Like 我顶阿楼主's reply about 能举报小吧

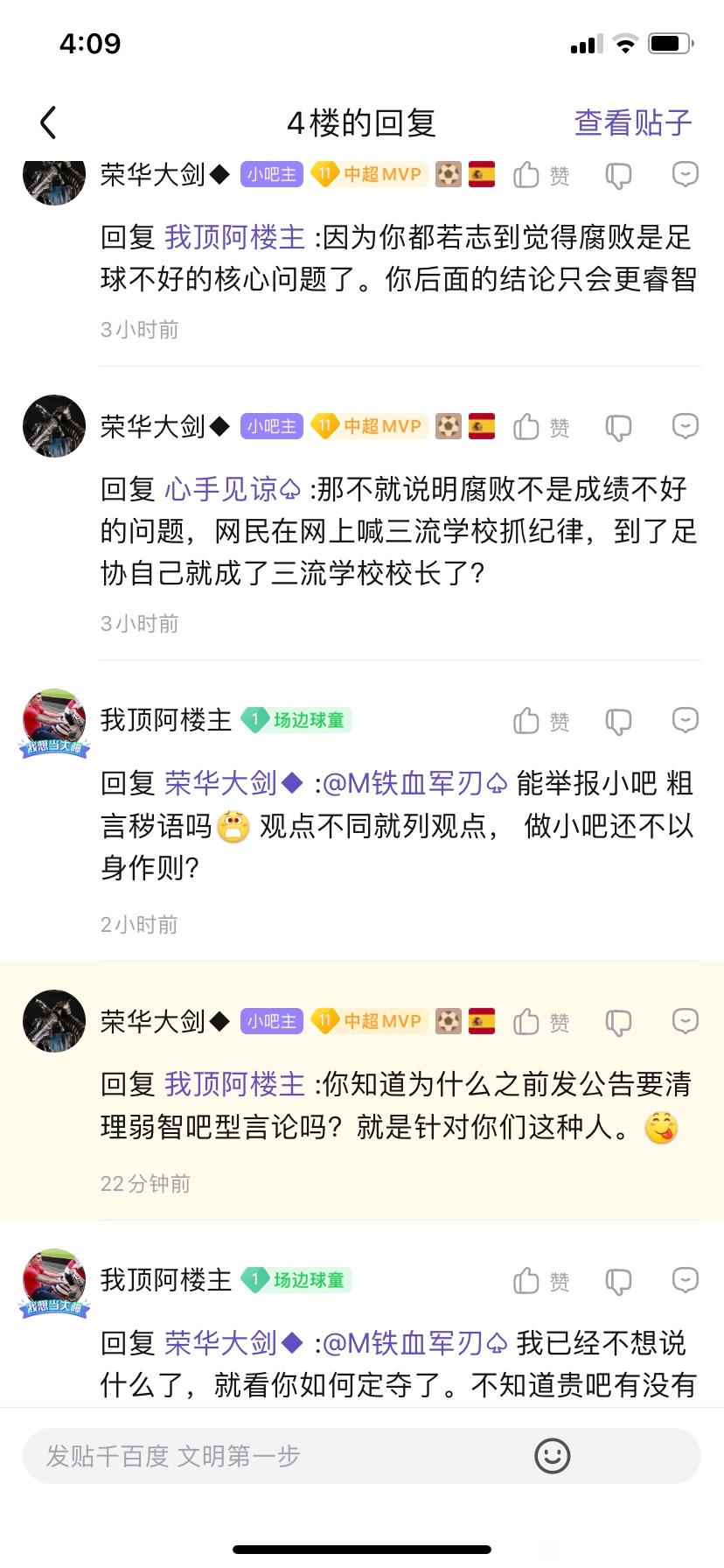540,721
